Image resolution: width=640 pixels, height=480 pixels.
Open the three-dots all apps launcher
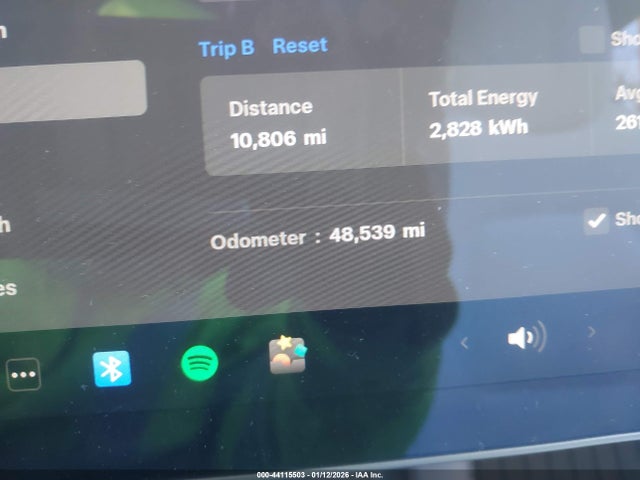coord(23,375)
